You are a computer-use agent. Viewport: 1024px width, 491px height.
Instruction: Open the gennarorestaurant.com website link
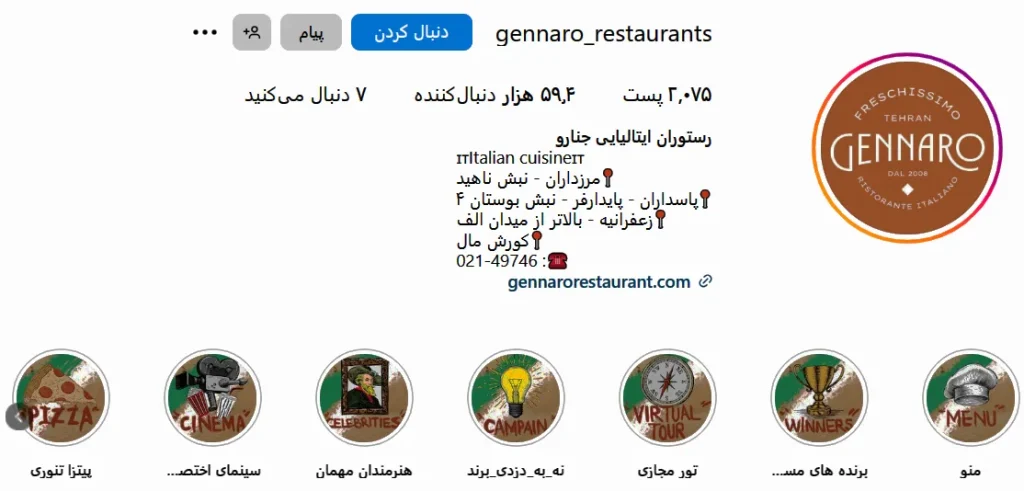pyautogui.click(x=599, y=282)
